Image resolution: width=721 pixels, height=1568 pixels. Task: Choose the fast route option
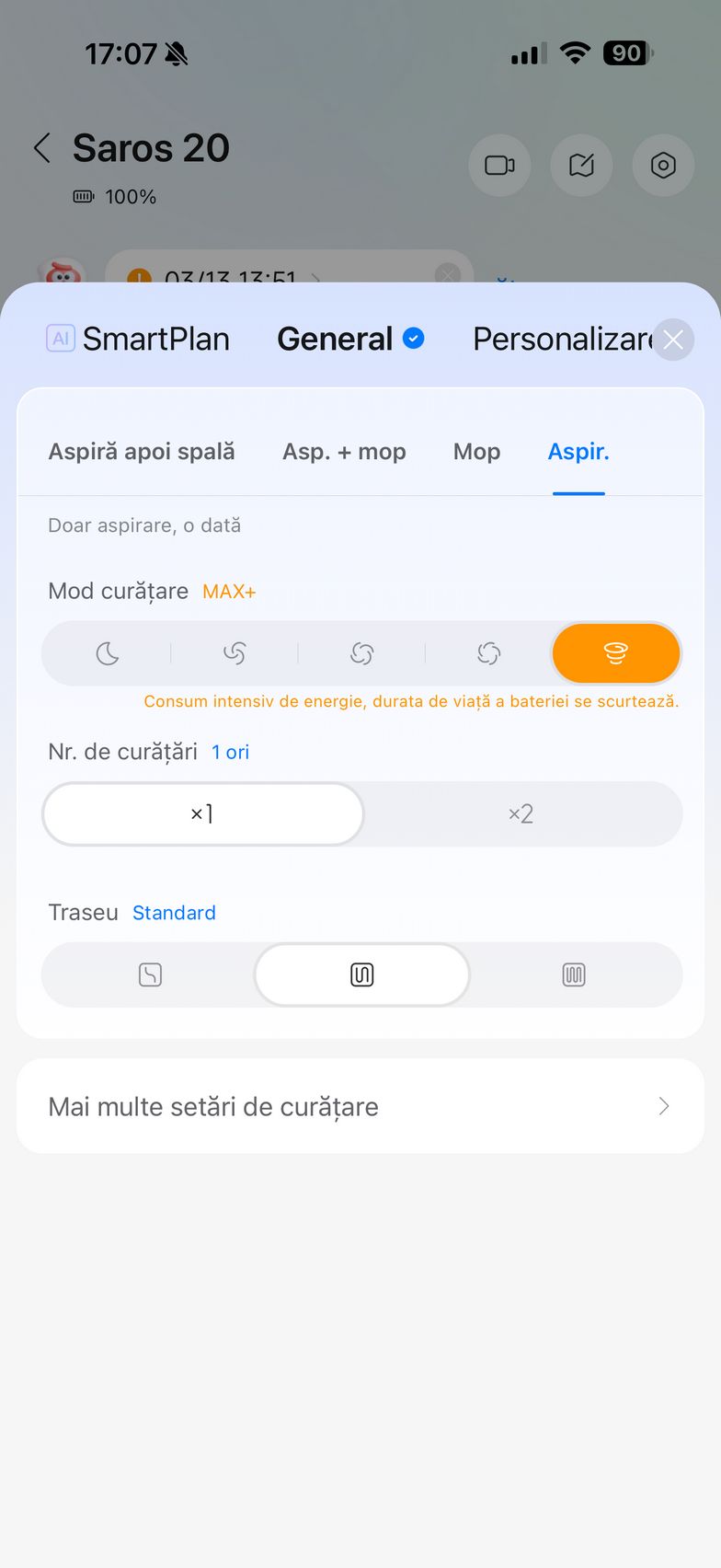click(150, 974)
